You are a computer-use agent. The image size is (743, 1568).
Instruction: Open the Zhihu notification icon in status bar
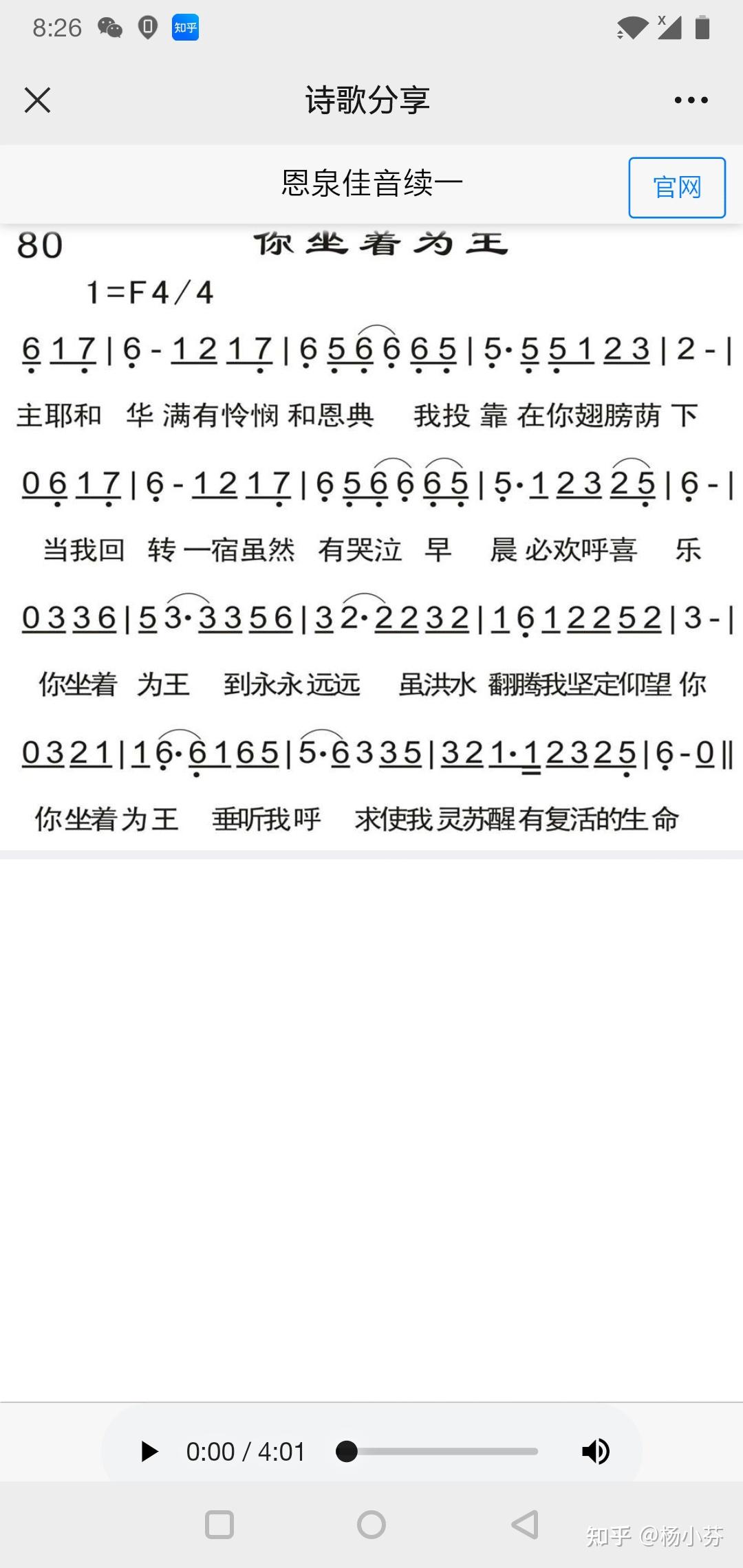click(184, 28)
